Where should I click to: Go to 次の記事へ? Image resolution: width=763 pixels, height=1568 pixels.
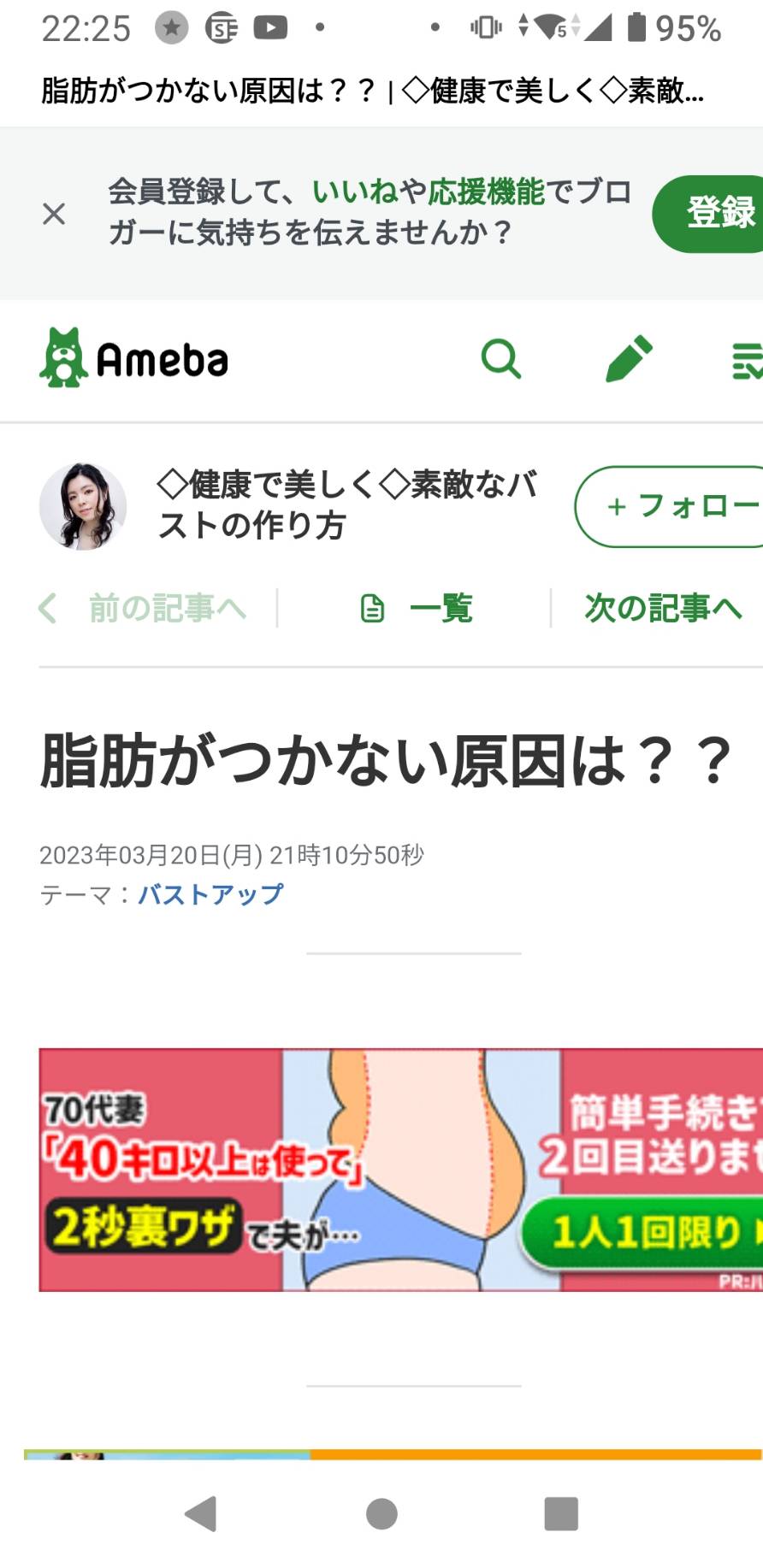(x=663, y=608)
